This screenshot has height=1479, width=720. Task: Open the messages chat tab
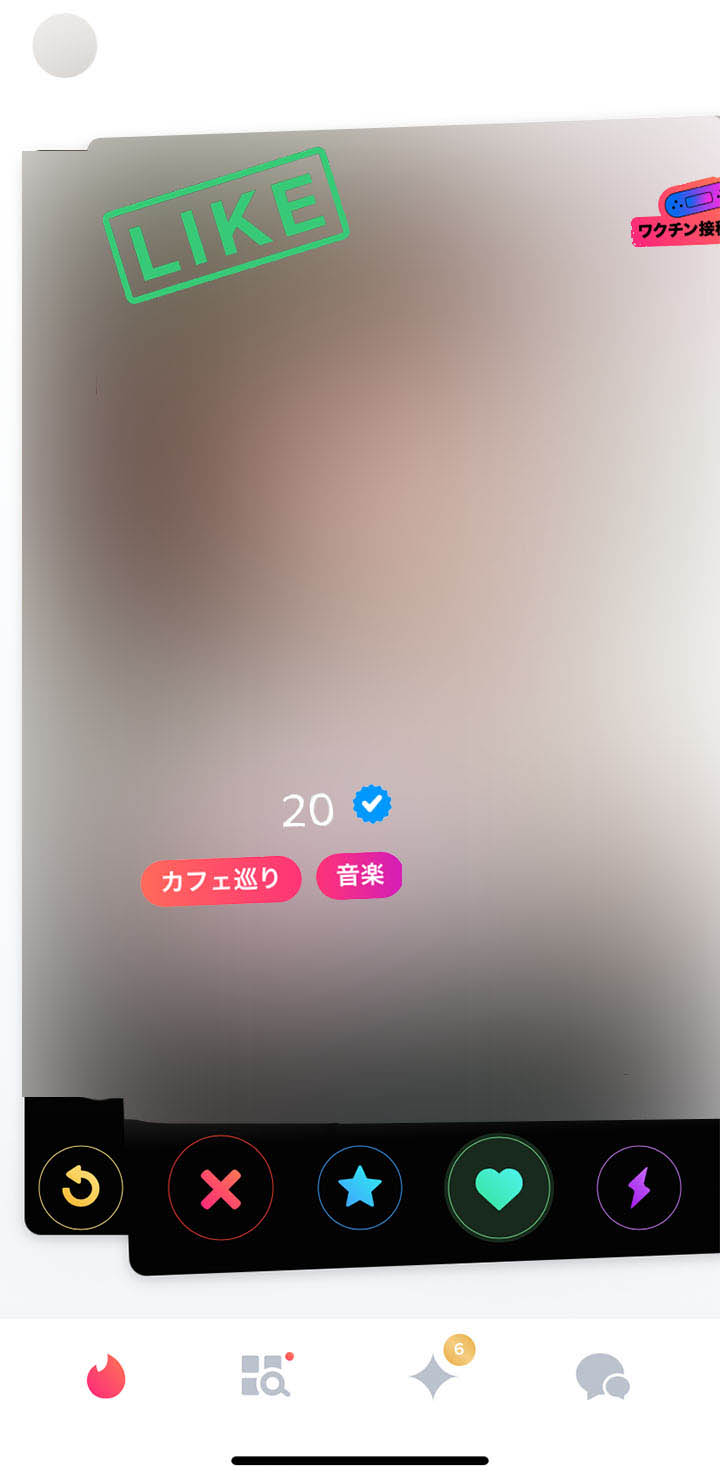pyautogui.click(x=602, y=1378)
